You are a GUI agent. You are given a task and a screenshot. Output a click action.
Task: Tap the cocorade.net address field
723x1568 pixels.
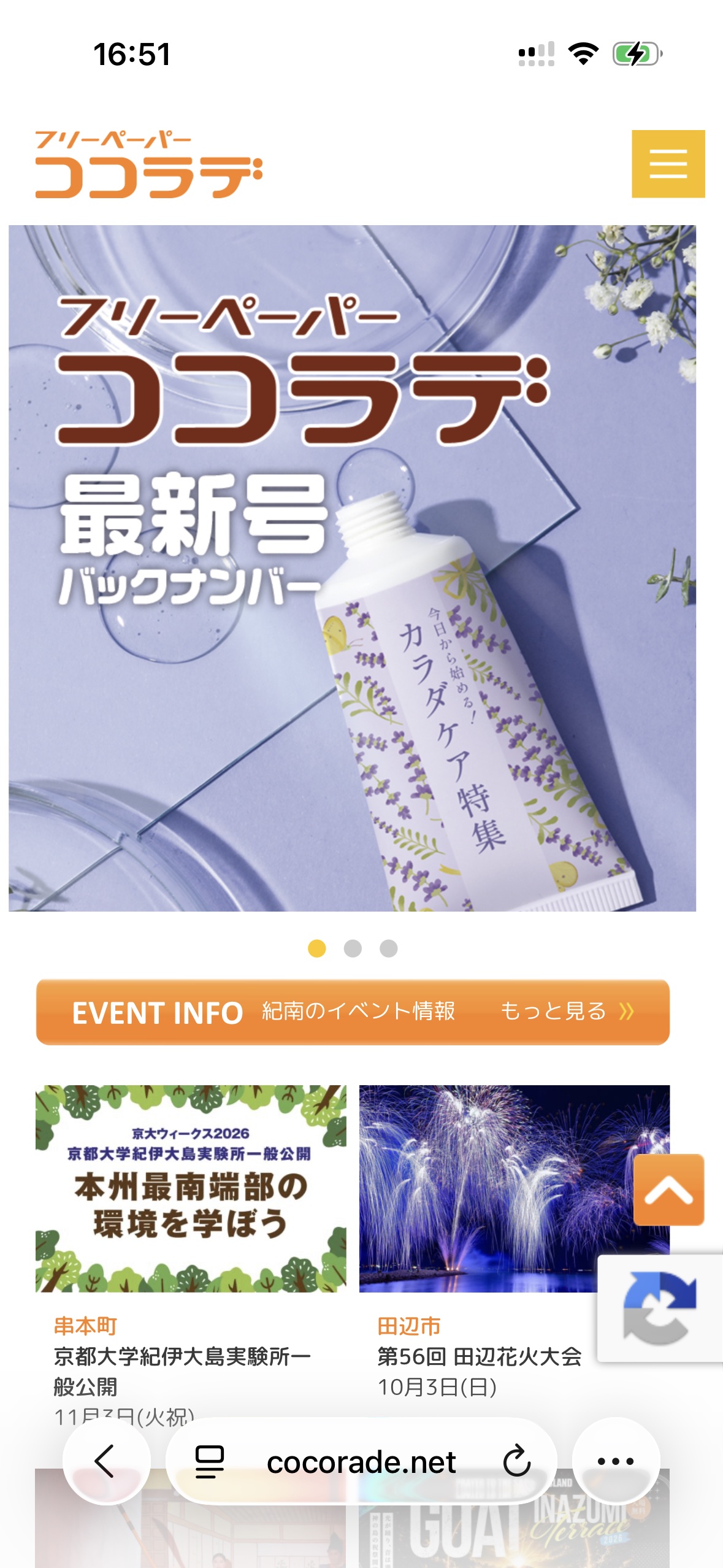(x=361, y=1461)
